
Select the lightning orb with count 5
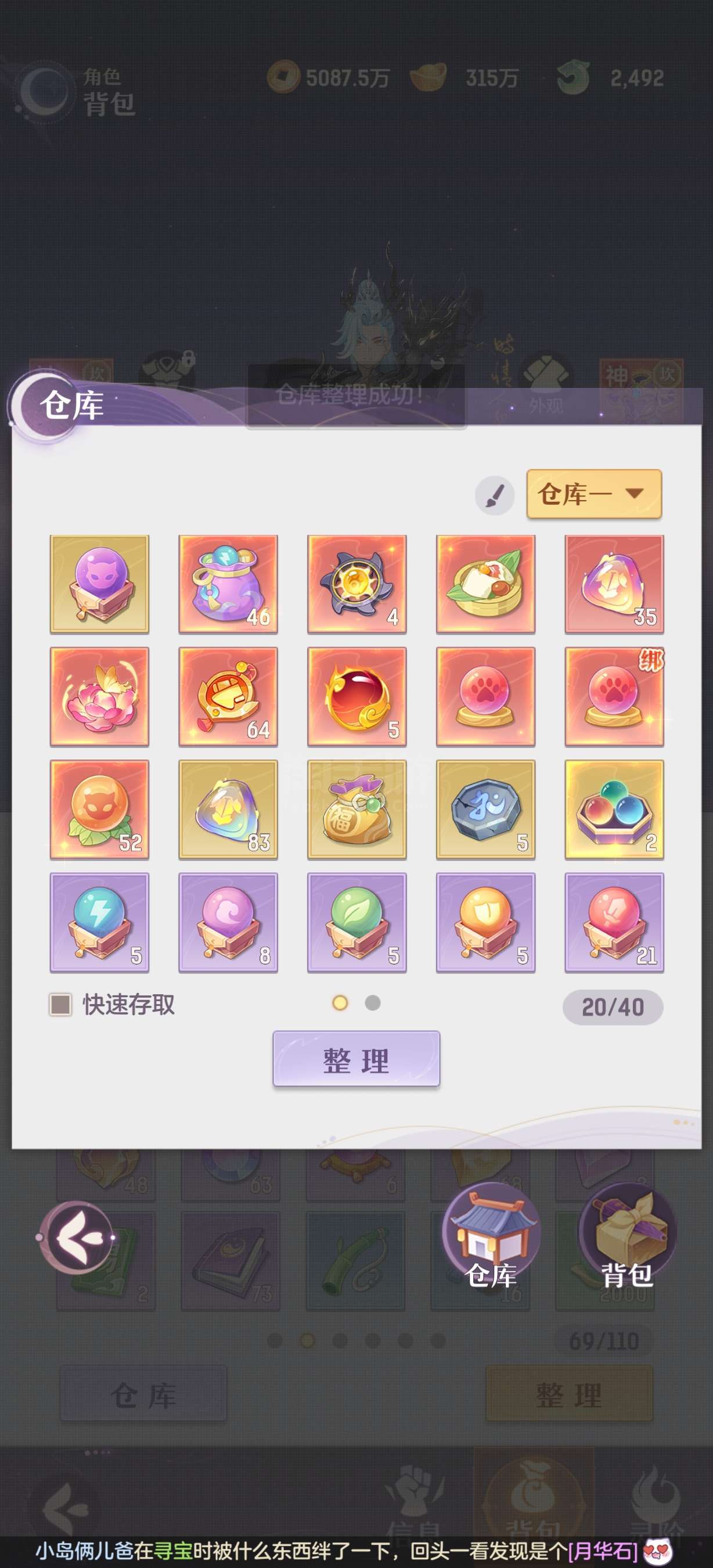point(99,922)
